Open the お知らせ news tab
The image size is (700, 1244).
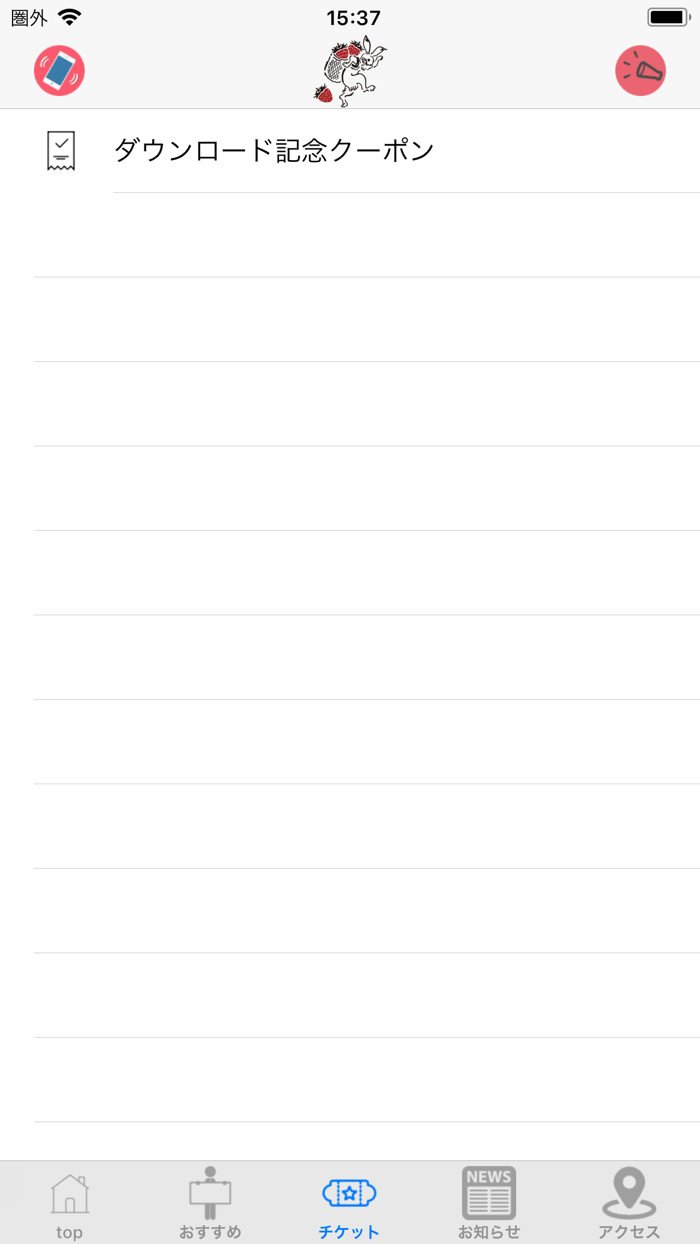(x=489, y=1204)
